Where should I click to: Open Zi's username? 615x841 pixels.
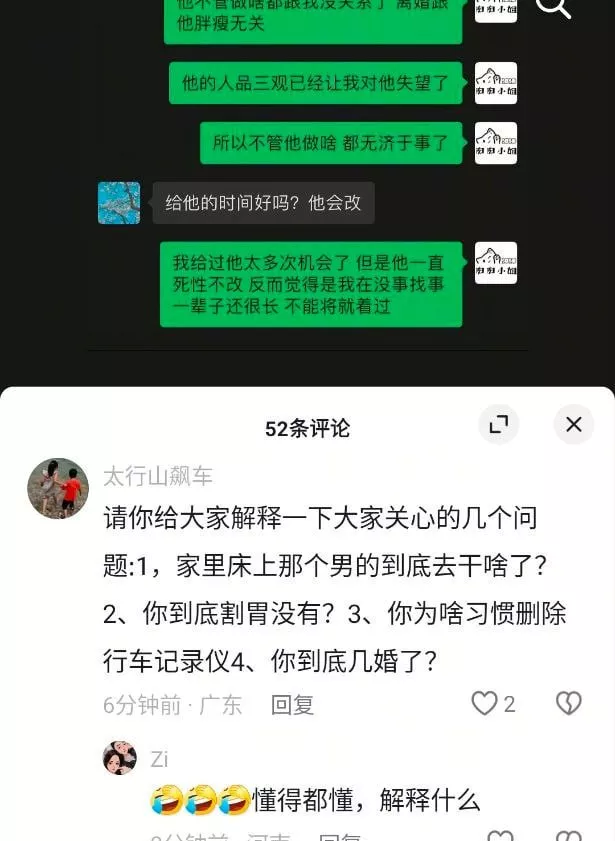click(x=159, y=759)
